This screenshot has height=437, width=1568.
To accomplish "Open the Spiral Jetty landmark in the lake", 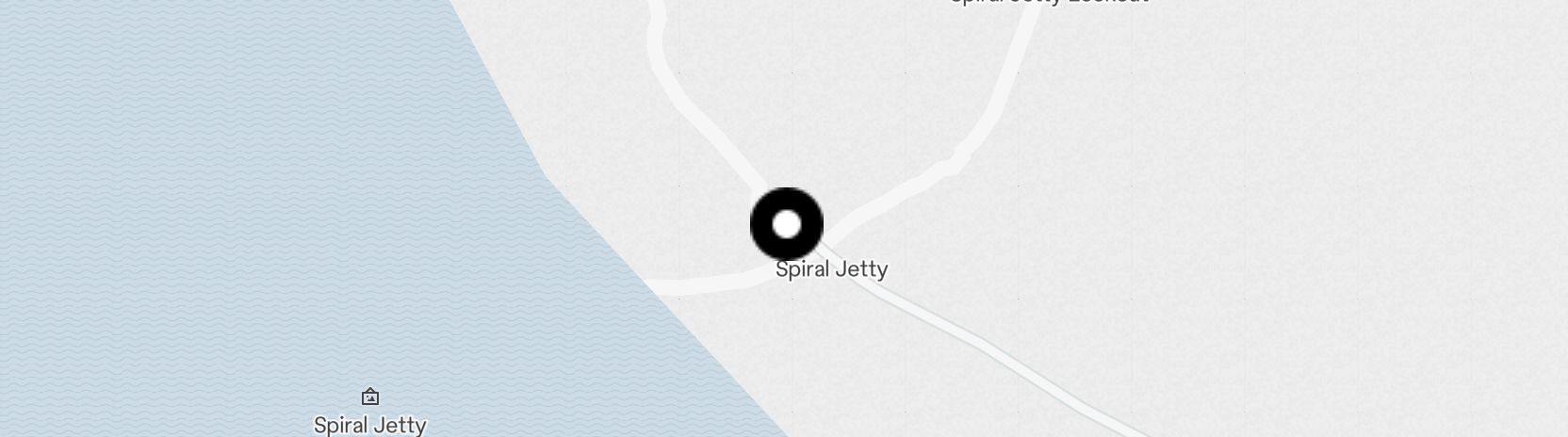I will 370,397.
